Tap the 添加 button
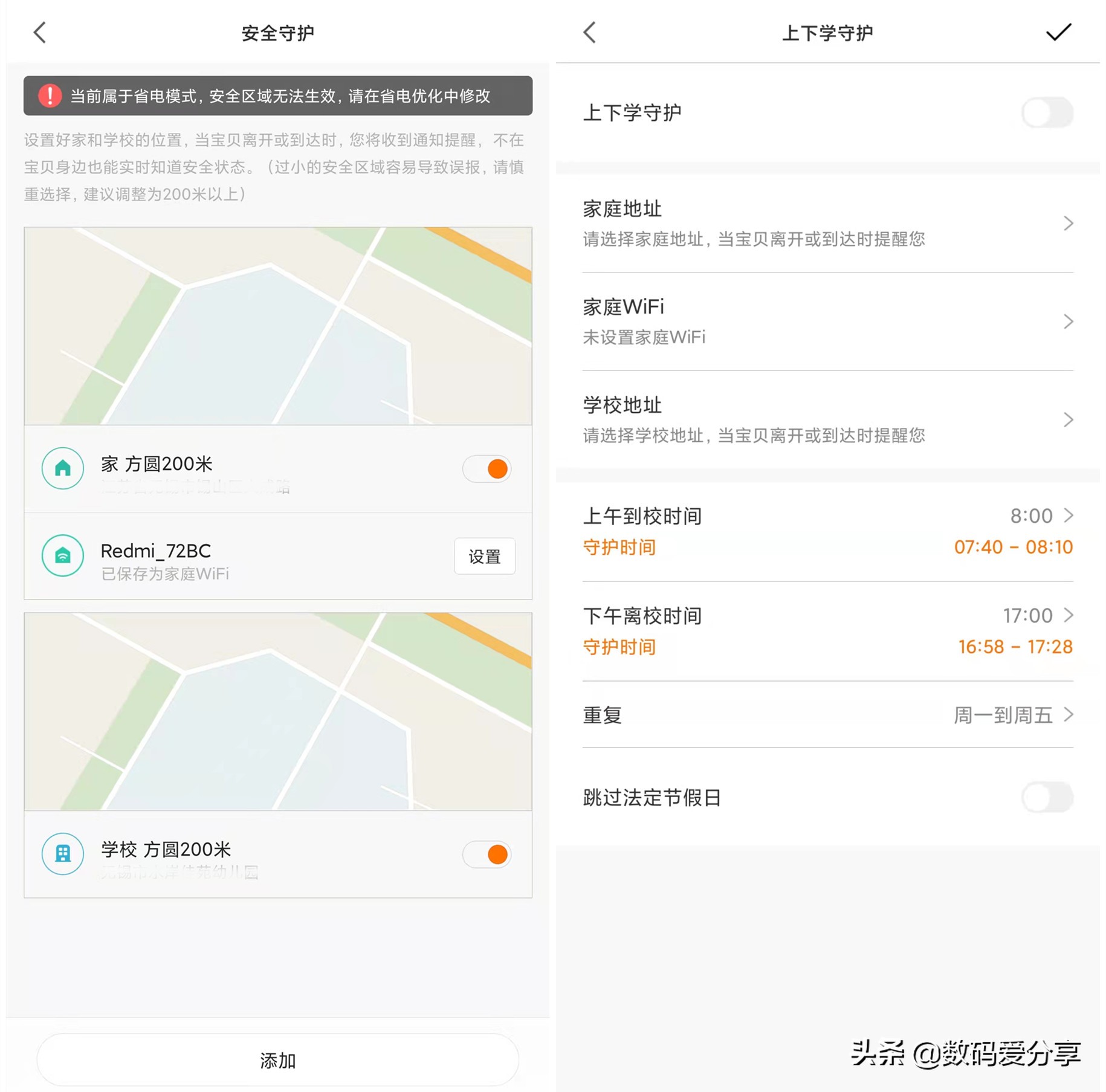 click(278, 1060)
